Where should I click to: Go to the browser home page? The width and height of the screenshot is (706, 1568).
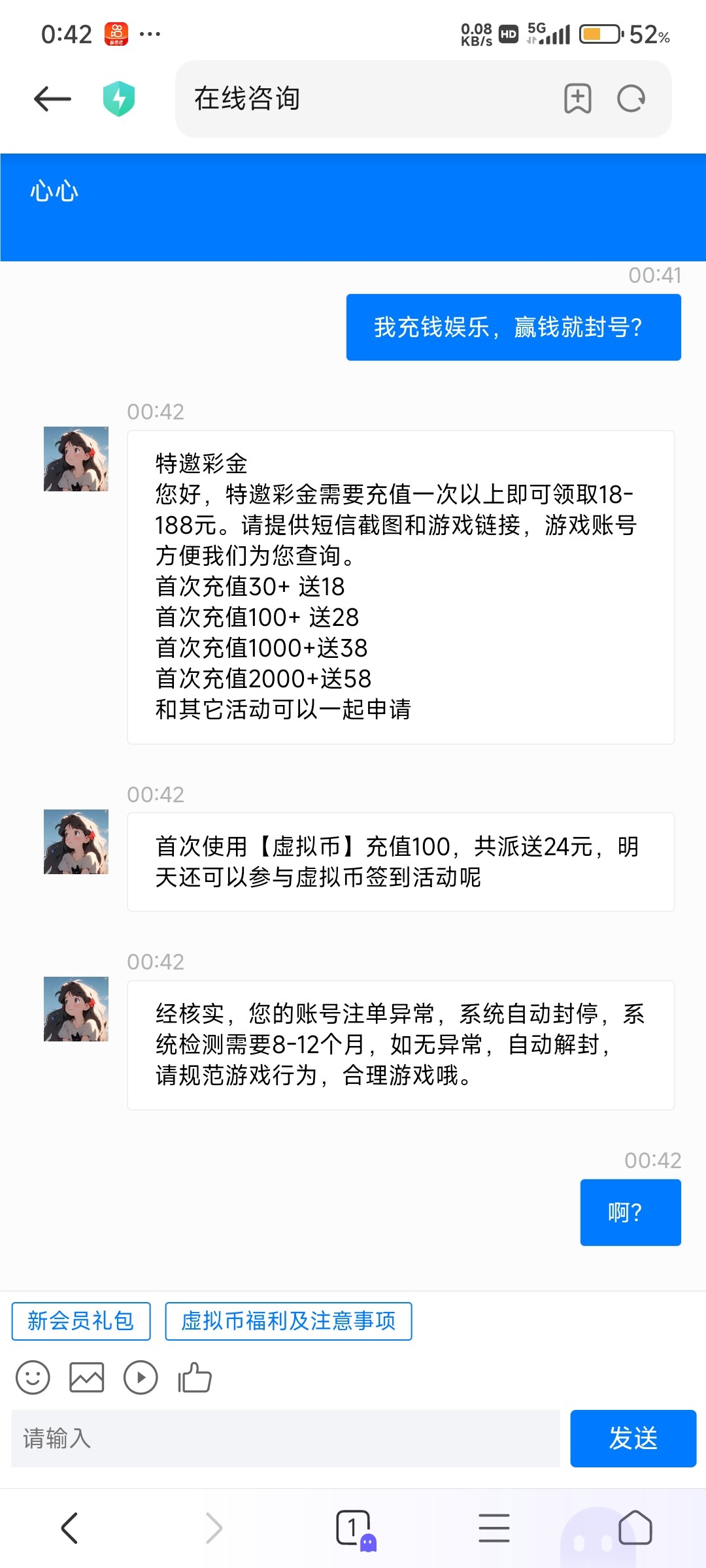tap(635, 1528)
